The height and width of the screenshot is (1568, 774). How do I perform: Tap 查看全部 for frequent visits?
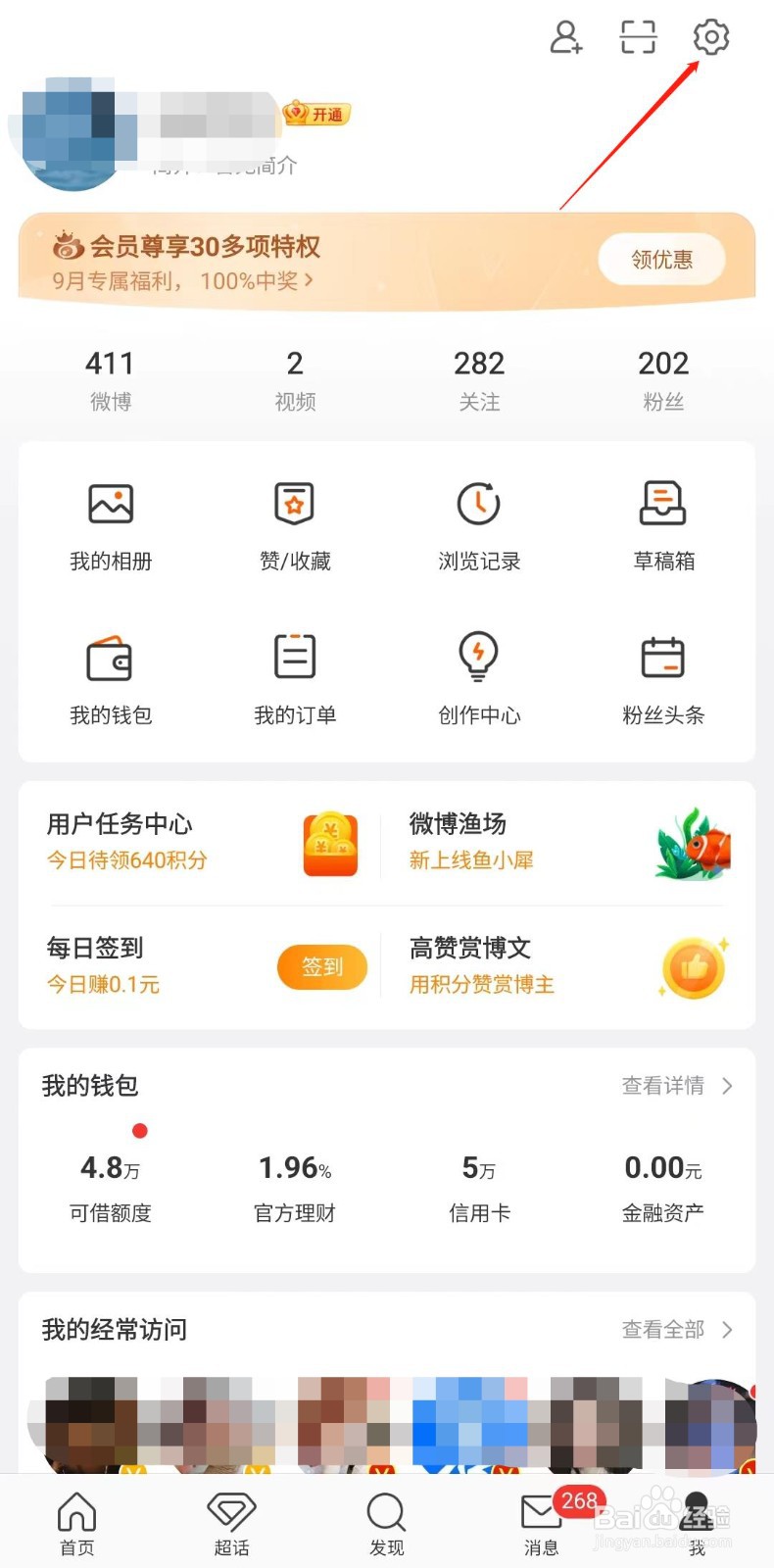point(677,1330)
